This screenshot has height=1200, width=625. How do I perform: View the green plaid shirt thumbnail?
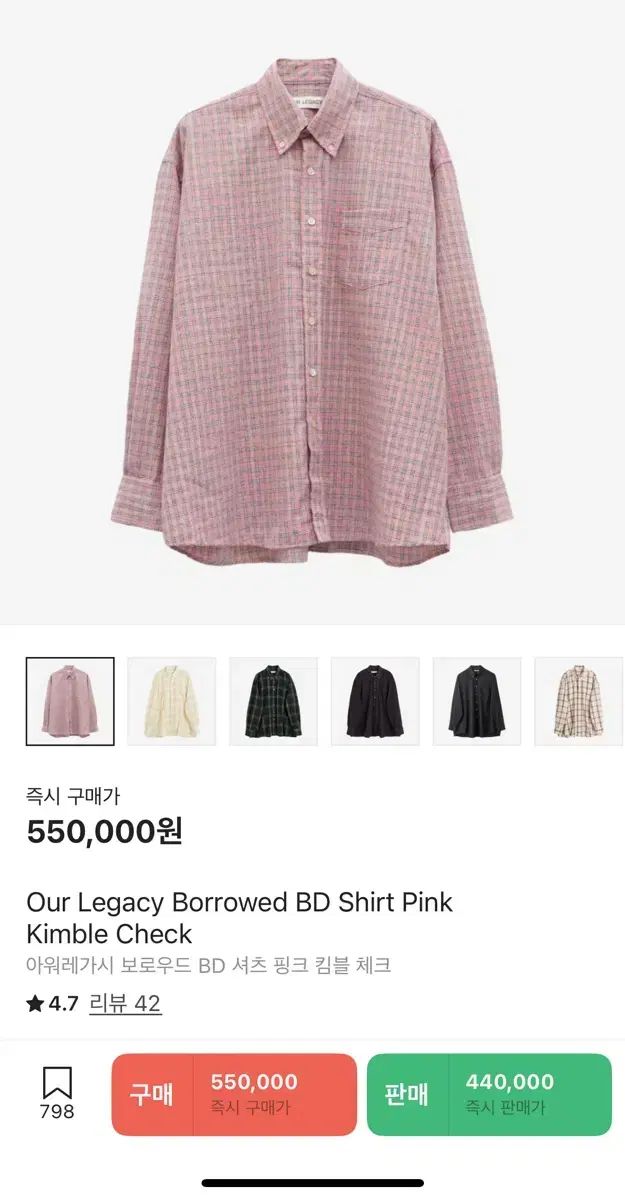(274, 701)
